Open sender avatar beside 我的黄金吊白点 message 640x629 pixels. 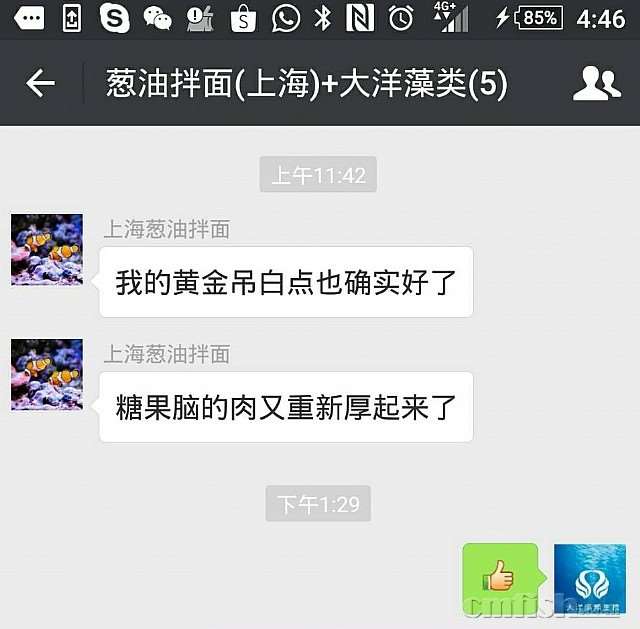click(47, 249)
